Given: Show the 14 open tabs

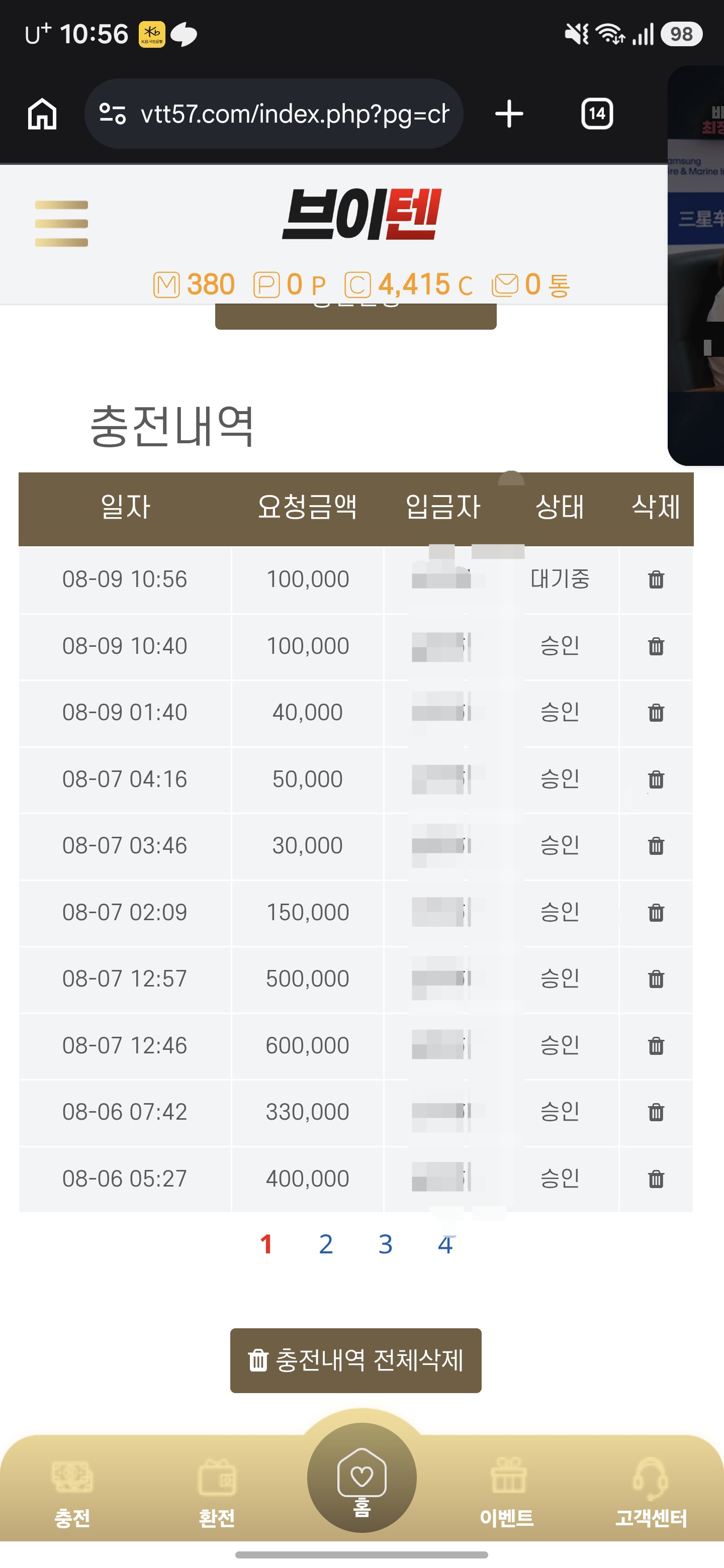Looking at the screenshot, I should 597,114.
